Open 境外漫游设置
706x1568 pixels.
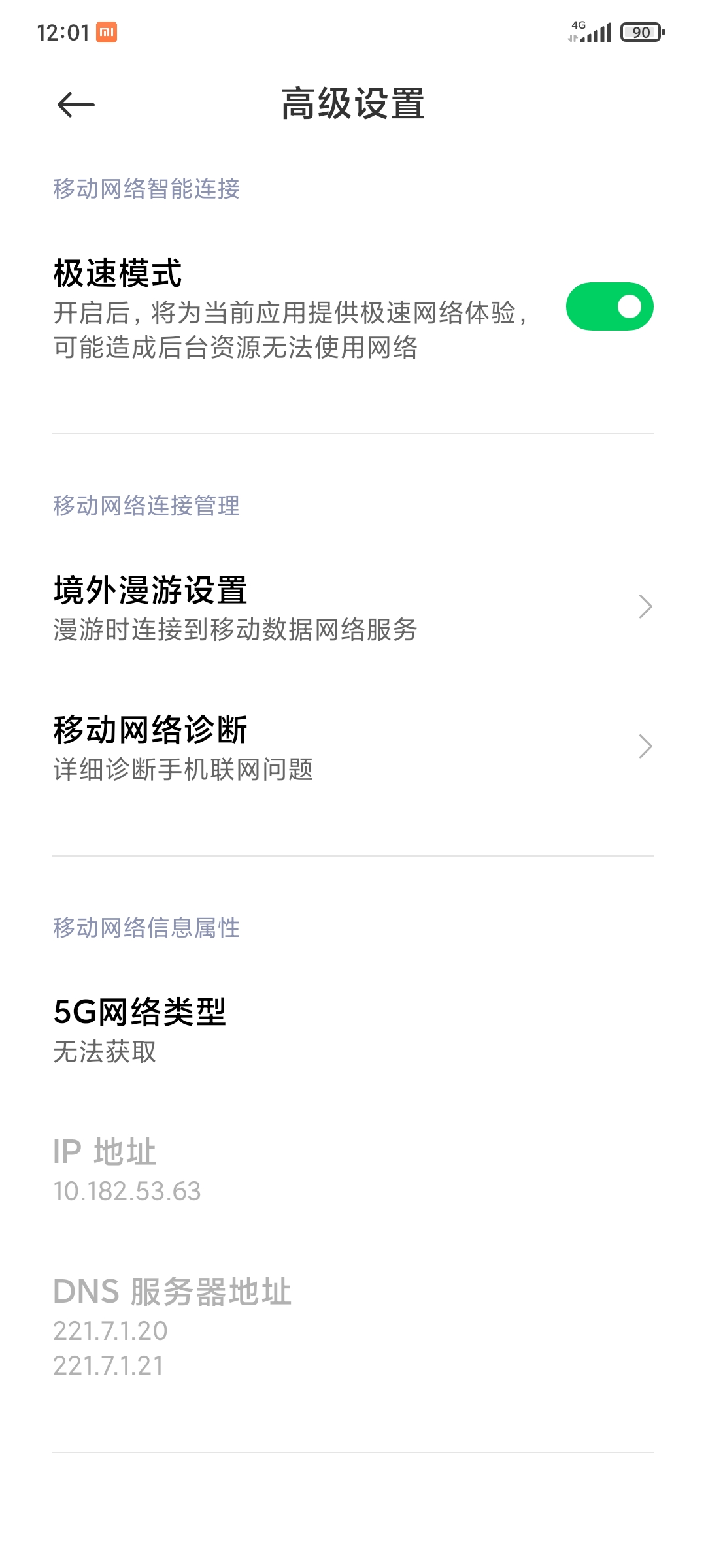tap(353, 608)
